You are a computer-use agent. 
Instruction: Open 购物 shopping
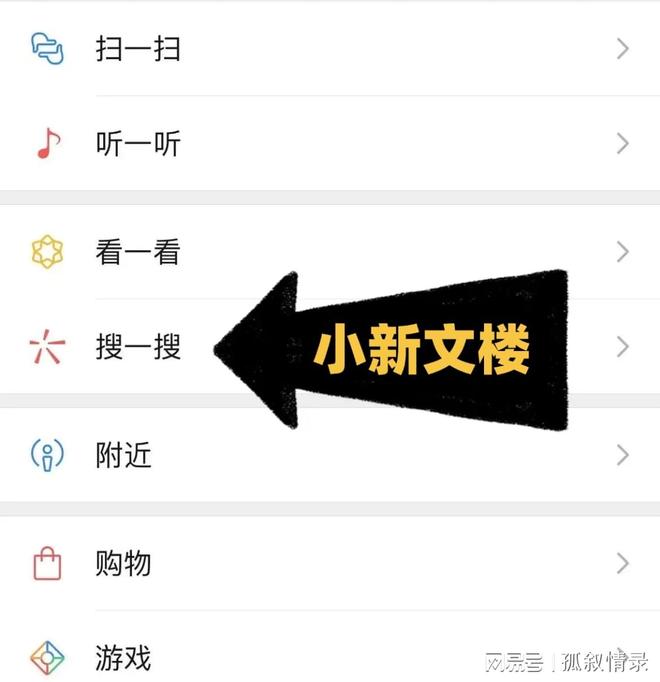[x=124, y=563]
